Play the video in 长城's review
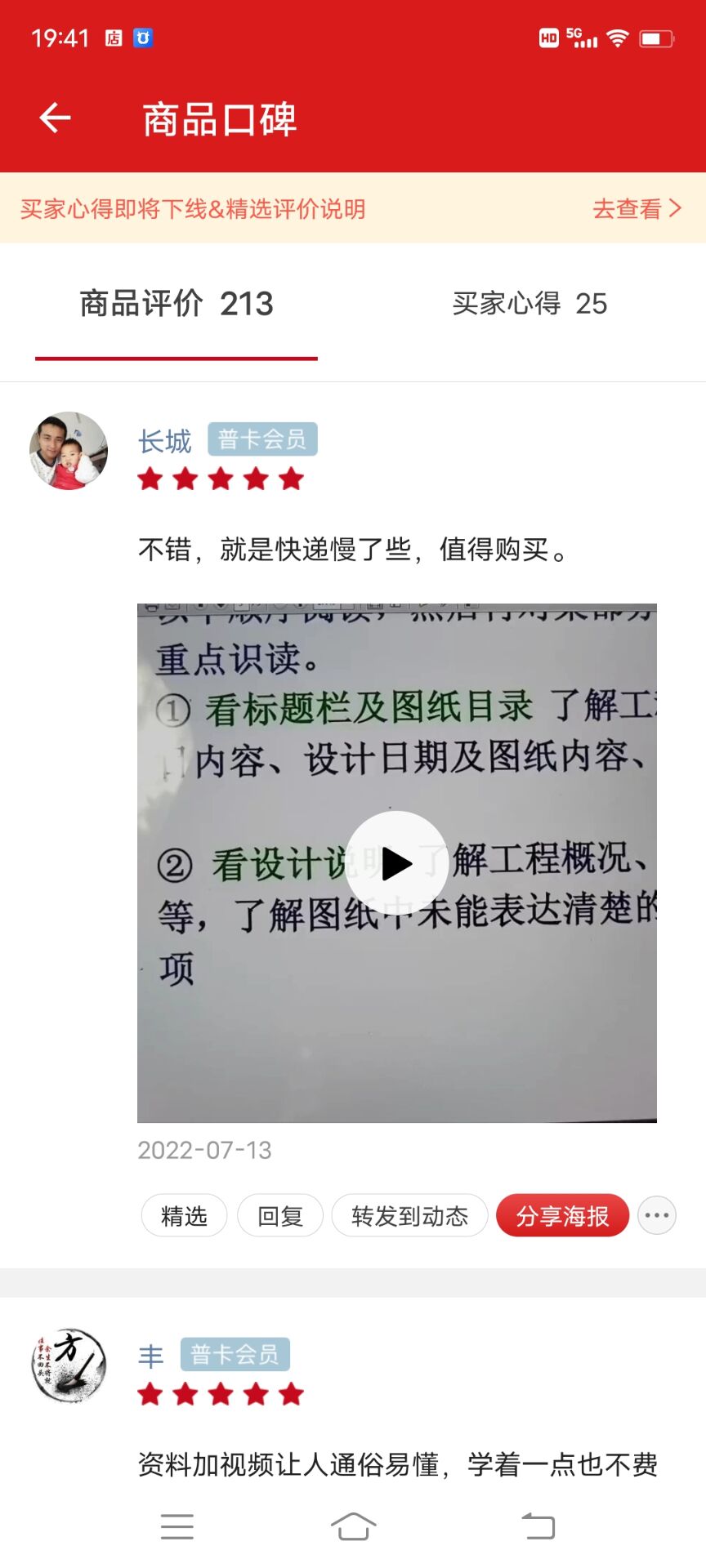The height and width of the screenshot is (1568, 706). (396, 863)
